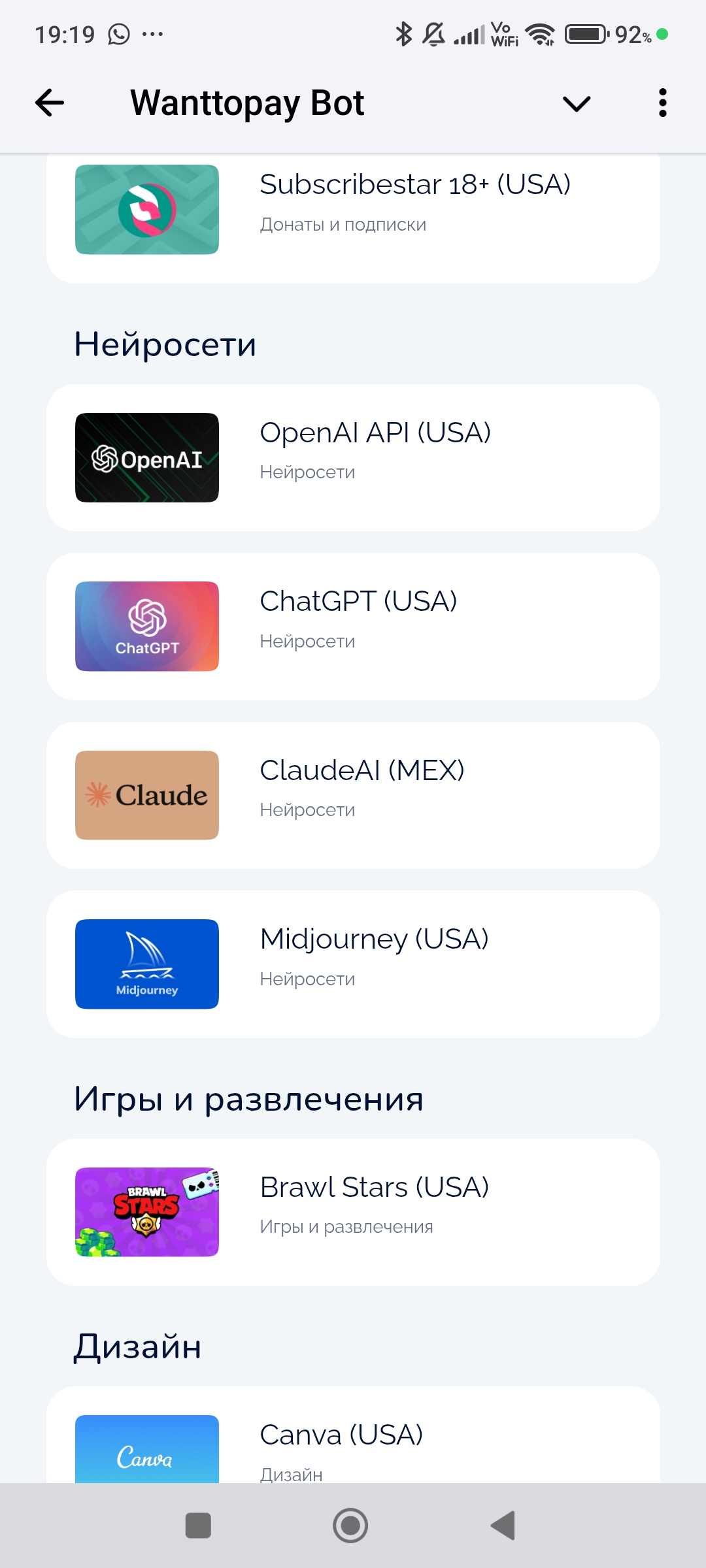
Task: Open recent apps from navigation bar
Action: [198, 1526]
